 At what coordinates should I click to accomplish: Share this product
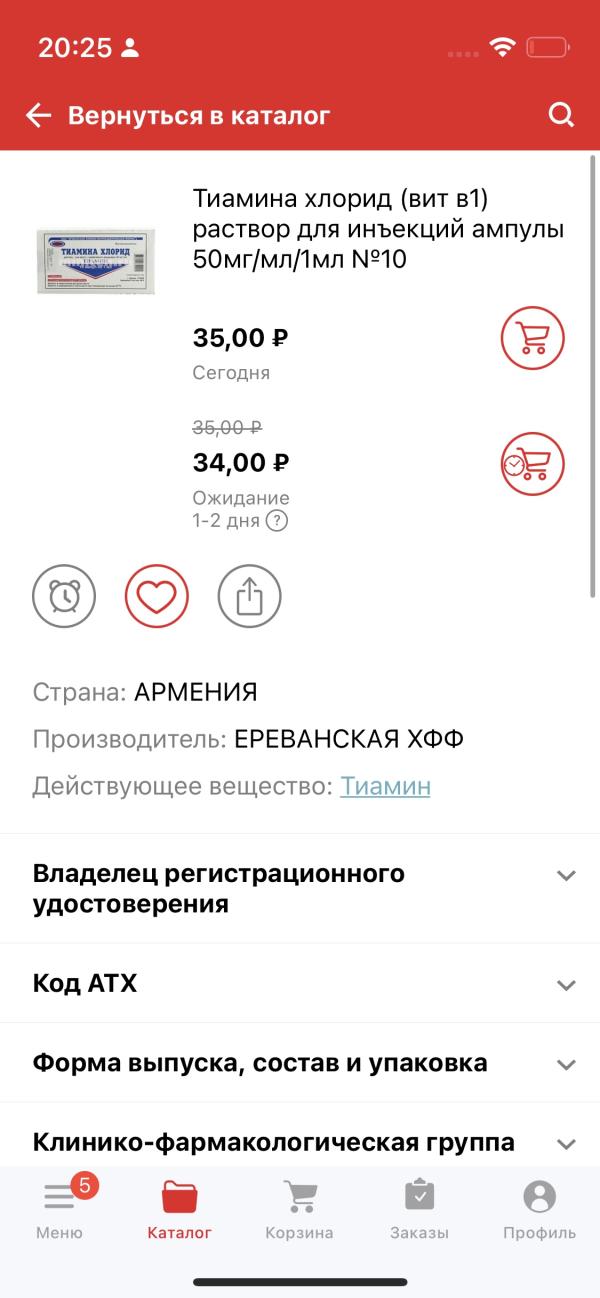click(x=249, y=597)
